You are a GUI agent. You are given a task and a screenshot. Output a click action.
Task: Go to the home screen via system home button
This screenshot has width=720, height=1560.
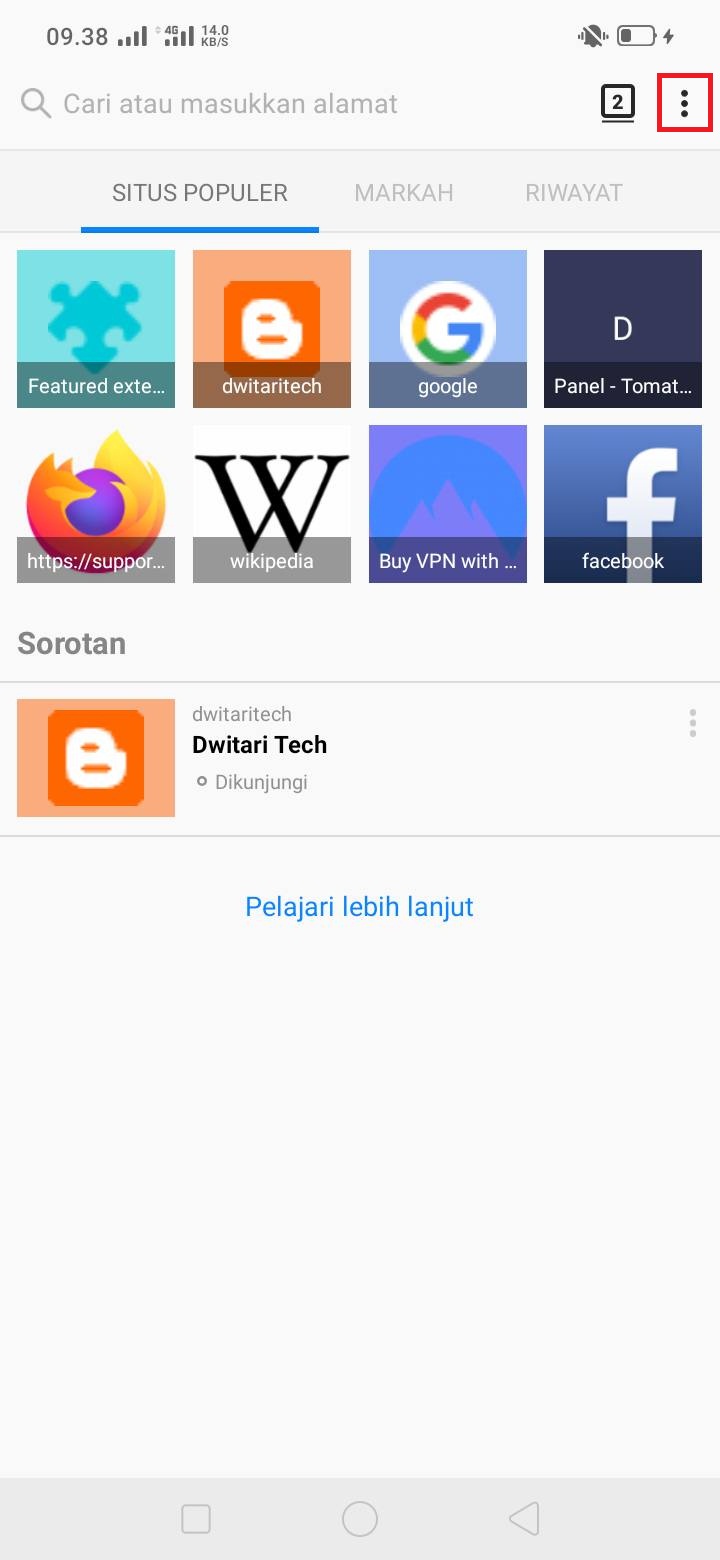(360, 1519)
